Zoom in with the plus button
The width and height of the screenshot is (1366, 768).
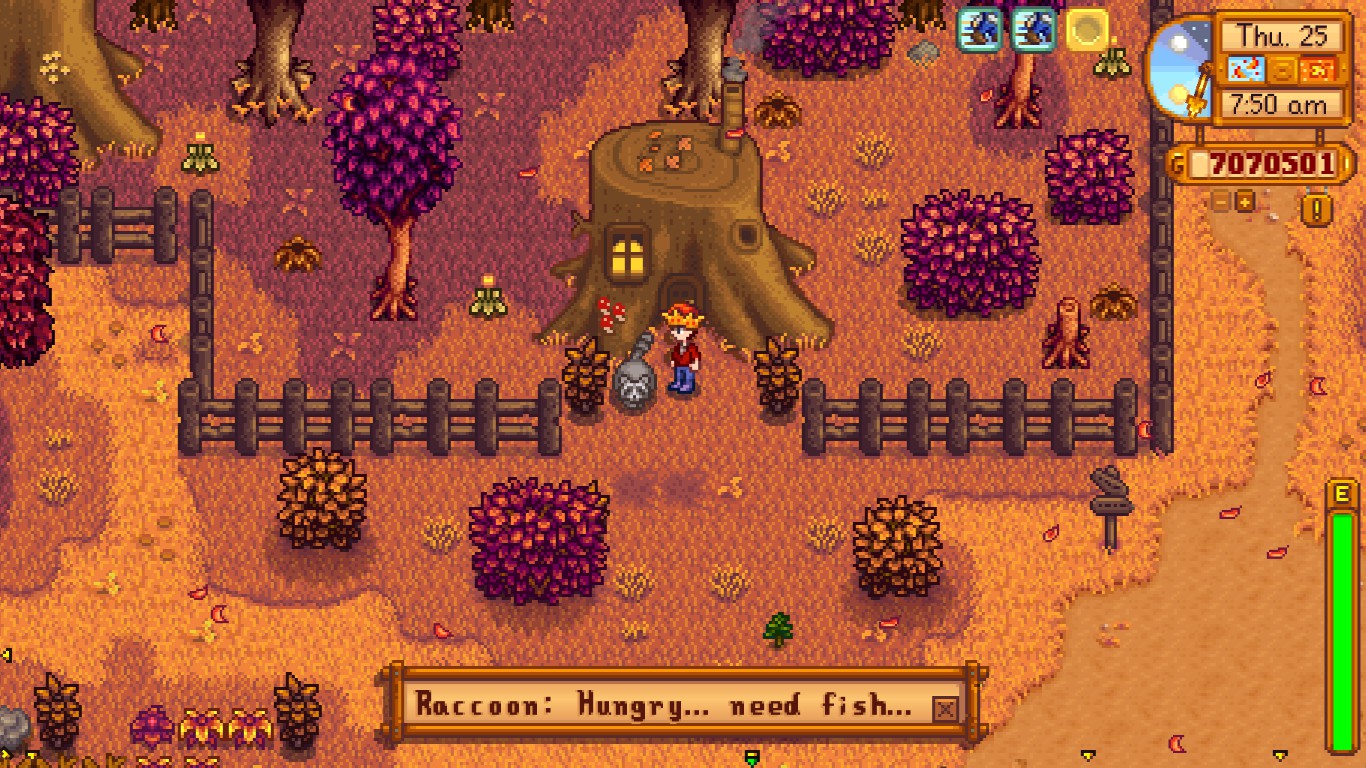coord(1245,201)
